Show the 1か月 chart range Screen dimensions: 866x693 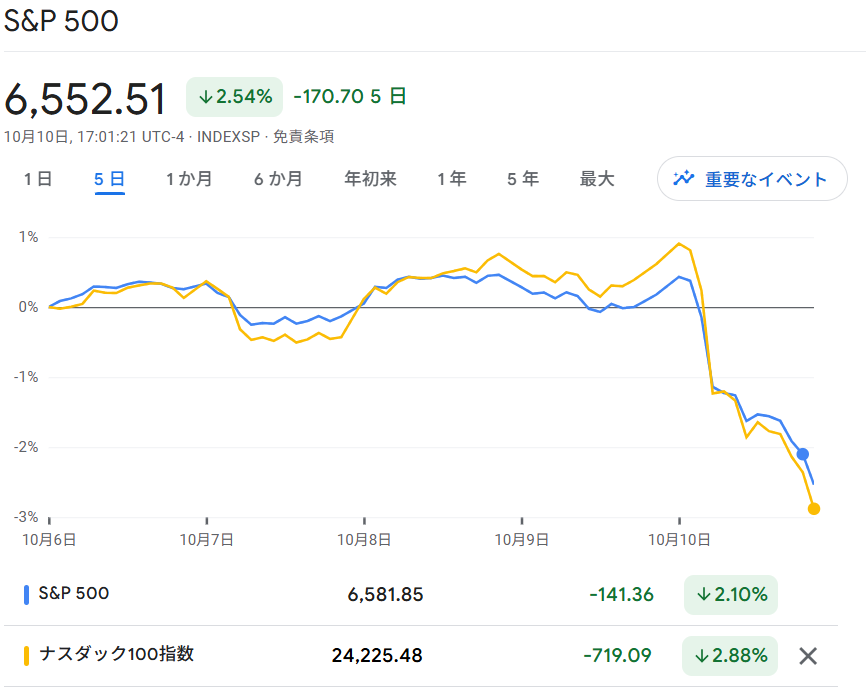pyautogui.click(x=189, y=179)
